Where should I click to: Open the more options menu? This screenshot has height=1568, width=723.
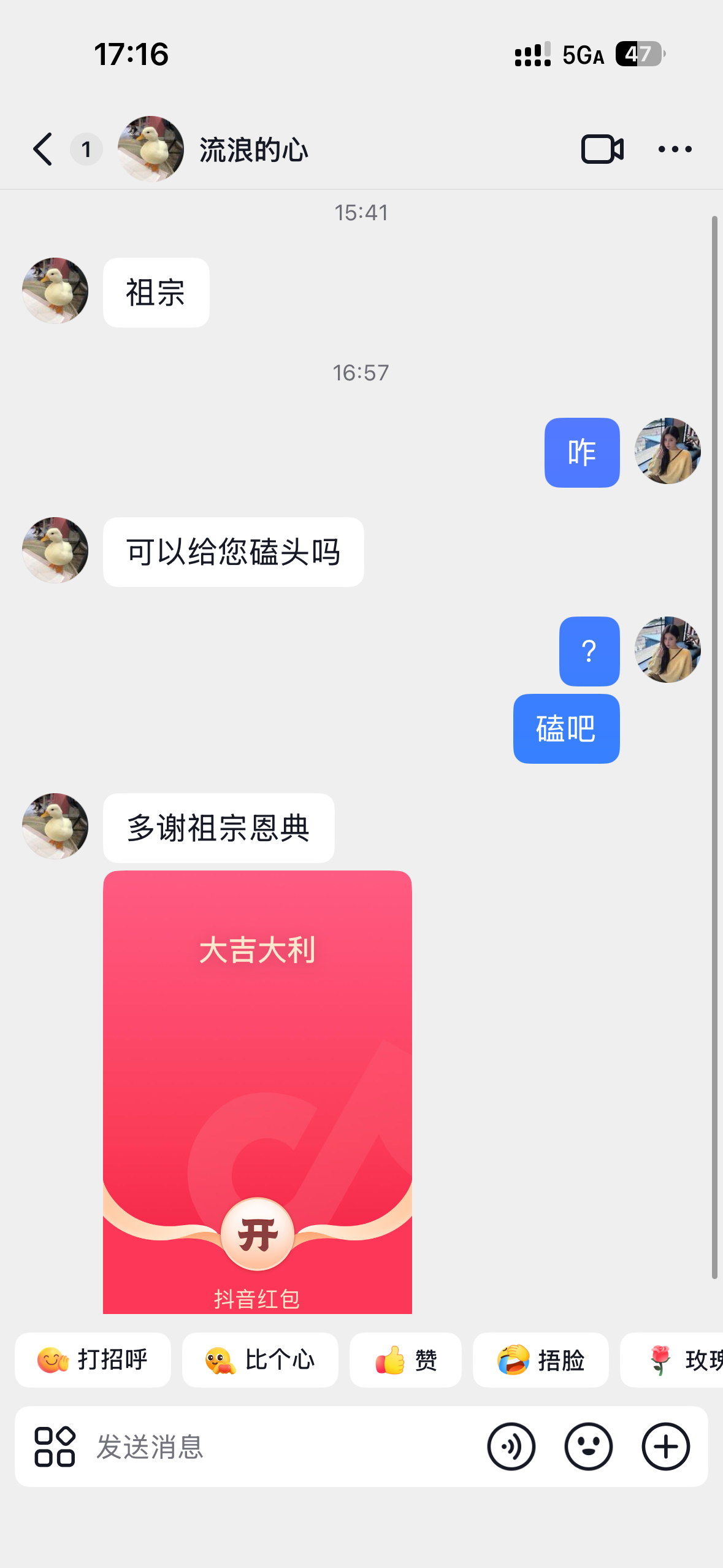[x=675, y=148]
